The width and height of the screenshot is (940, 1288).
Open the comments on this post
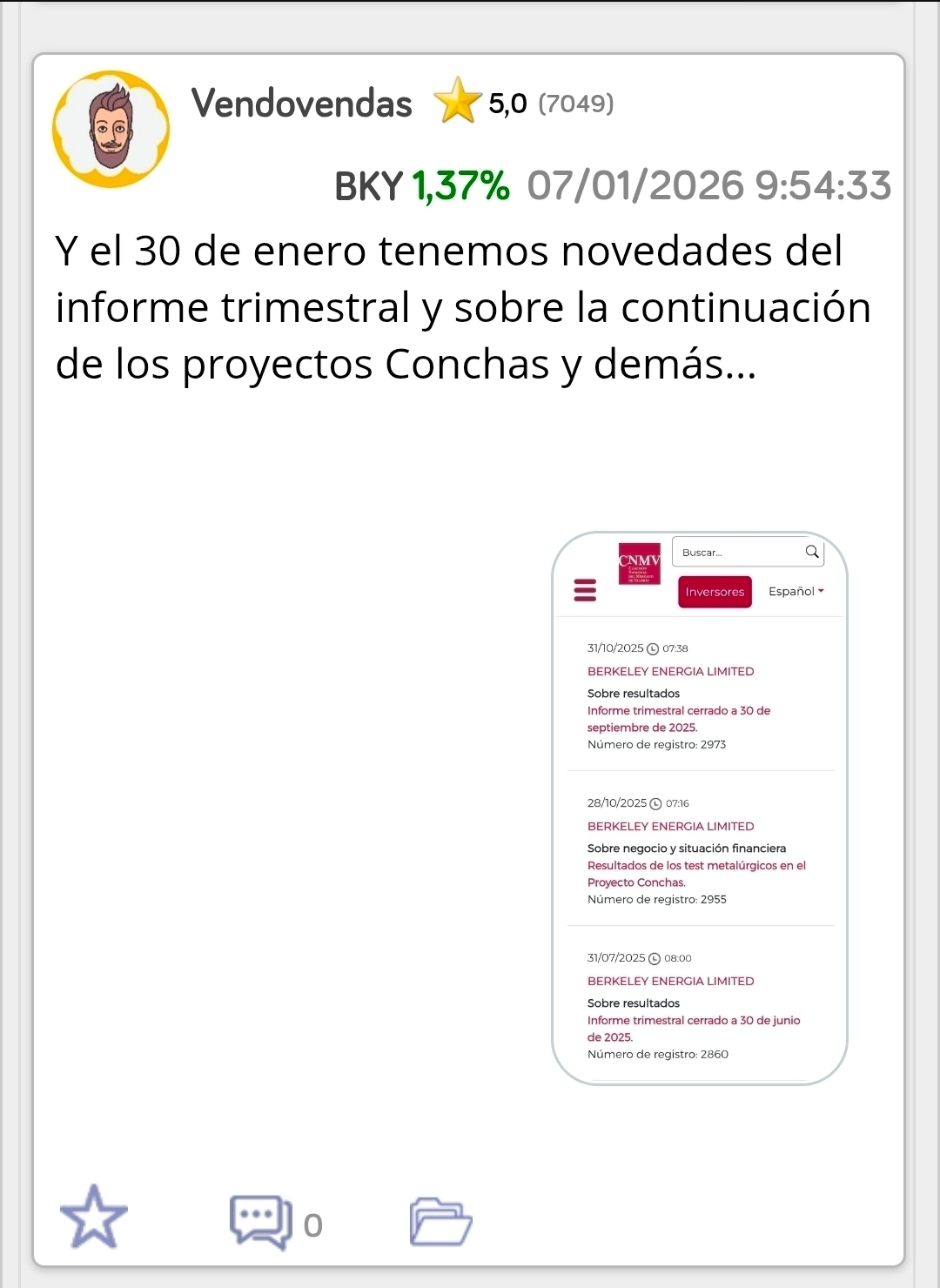(x=261, y=1222)
